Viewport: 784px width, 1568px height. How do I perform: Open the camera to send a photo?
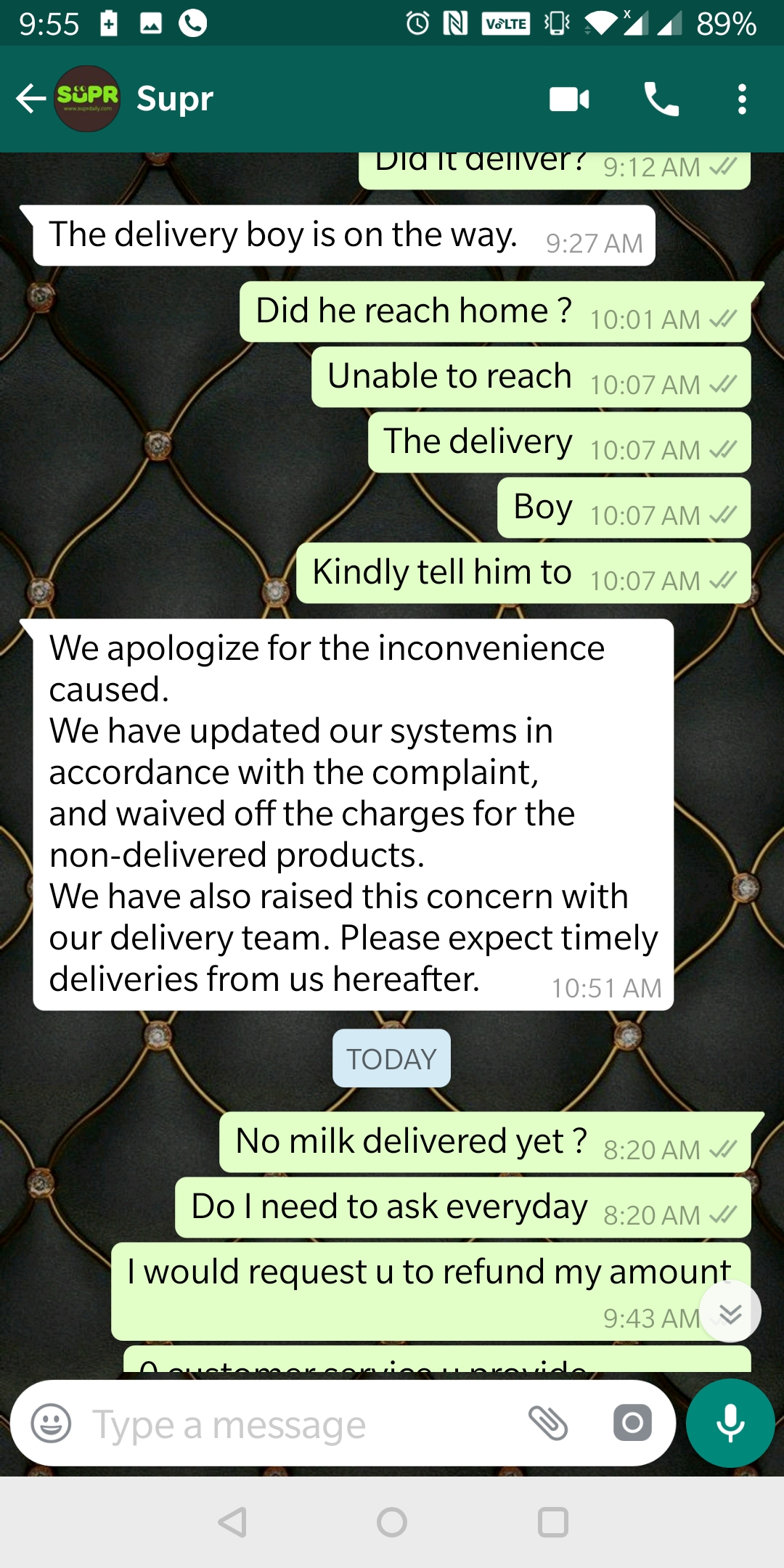click(632, 1423)
